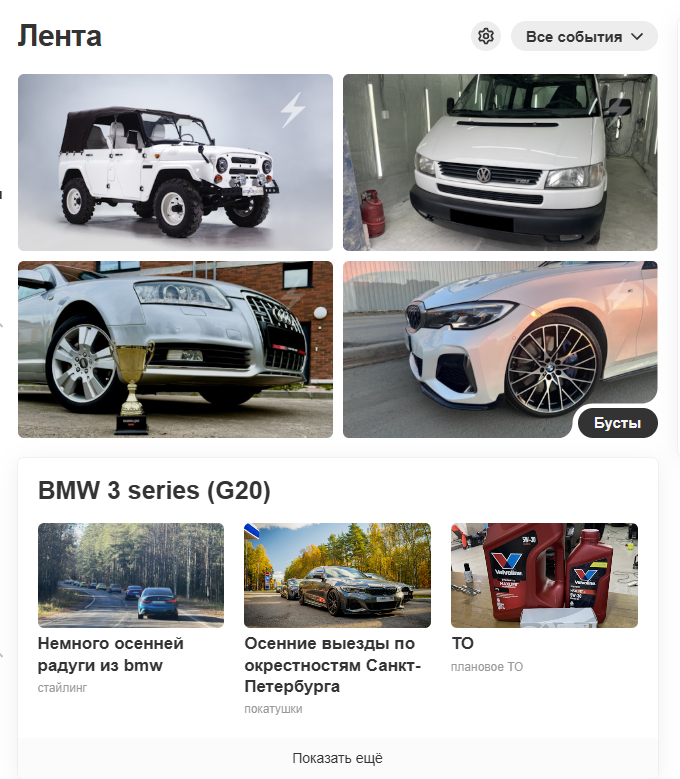The image size is (680, 779).
Task: Open the white Volkswagen van photo tile
Action: 500,162
